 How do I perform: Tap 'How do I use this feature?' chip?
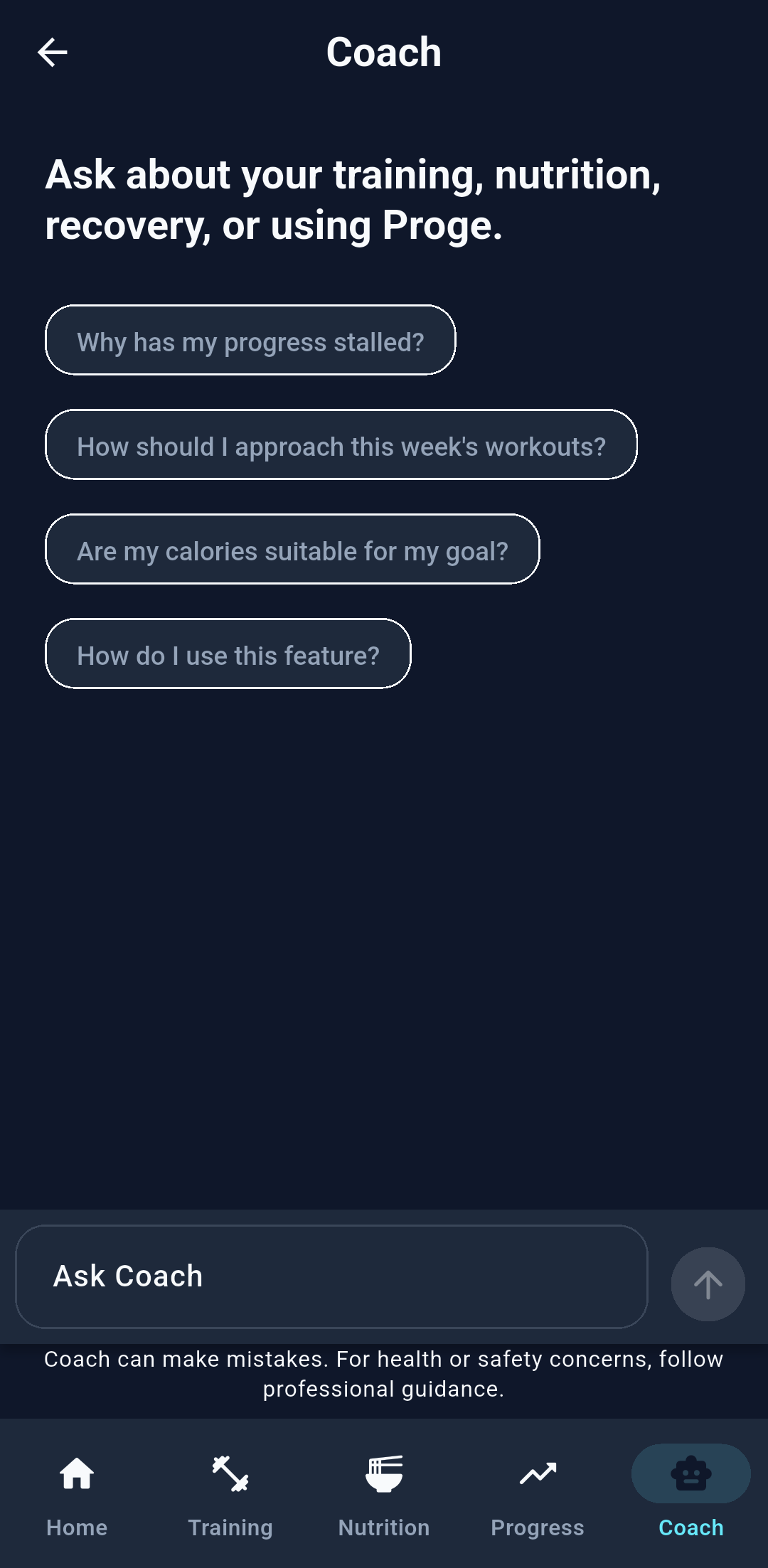[228, 654]
